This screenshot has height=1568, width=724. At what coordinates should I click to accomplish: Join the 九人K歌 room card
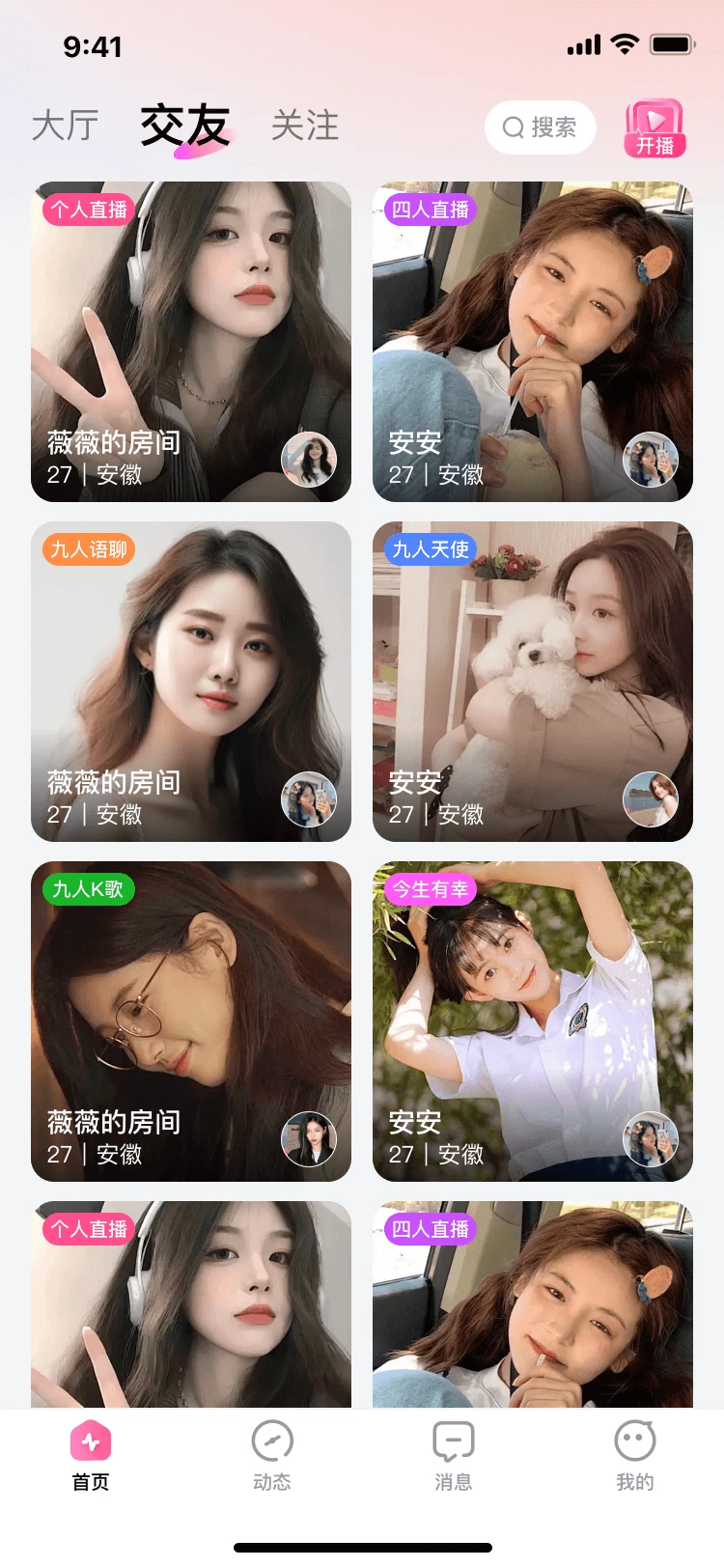[191, 1022]
